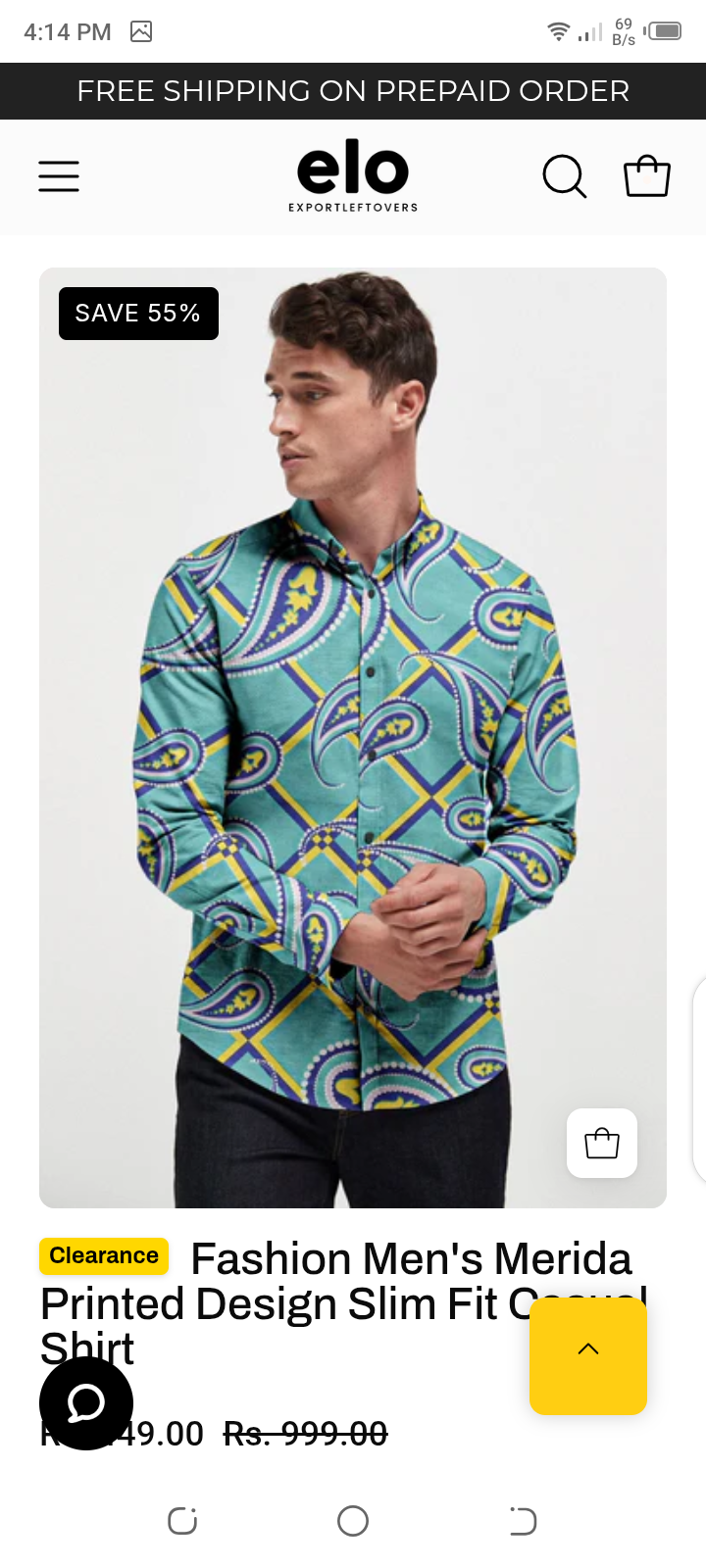
Task: Tap the yellow back-to-top arrow button
Action: pos(588,1348)
